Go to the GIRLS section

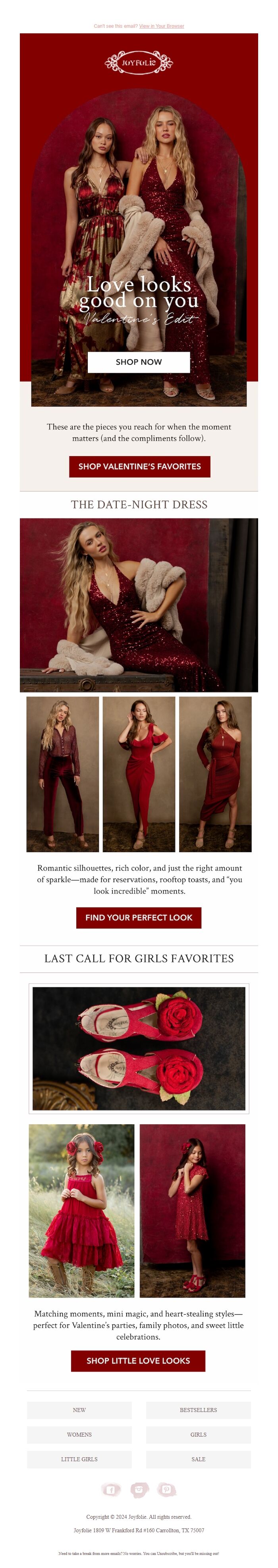click(x=198, y=1434)
